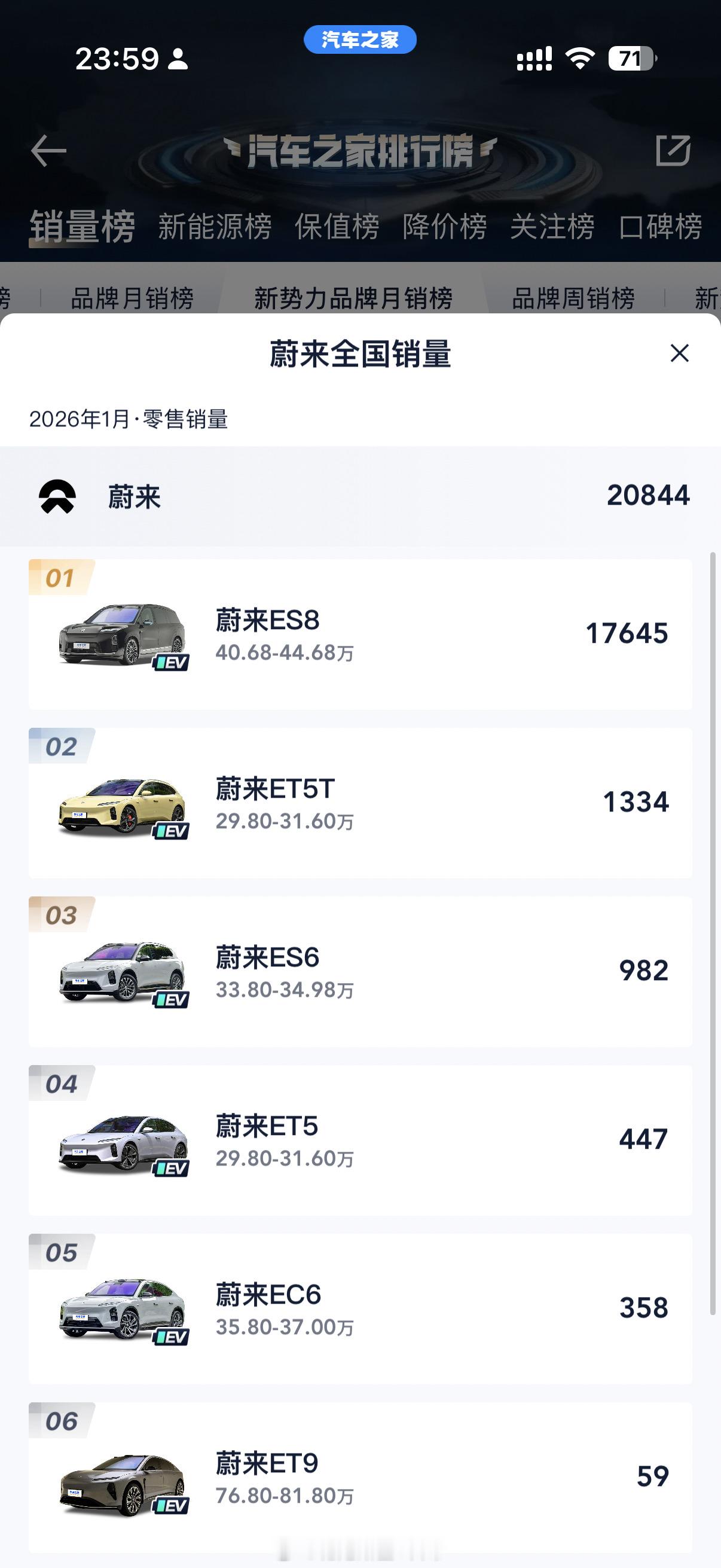Tap the 汽车之家 pill at top center
721x1568 pixels.
pos(360,38)
